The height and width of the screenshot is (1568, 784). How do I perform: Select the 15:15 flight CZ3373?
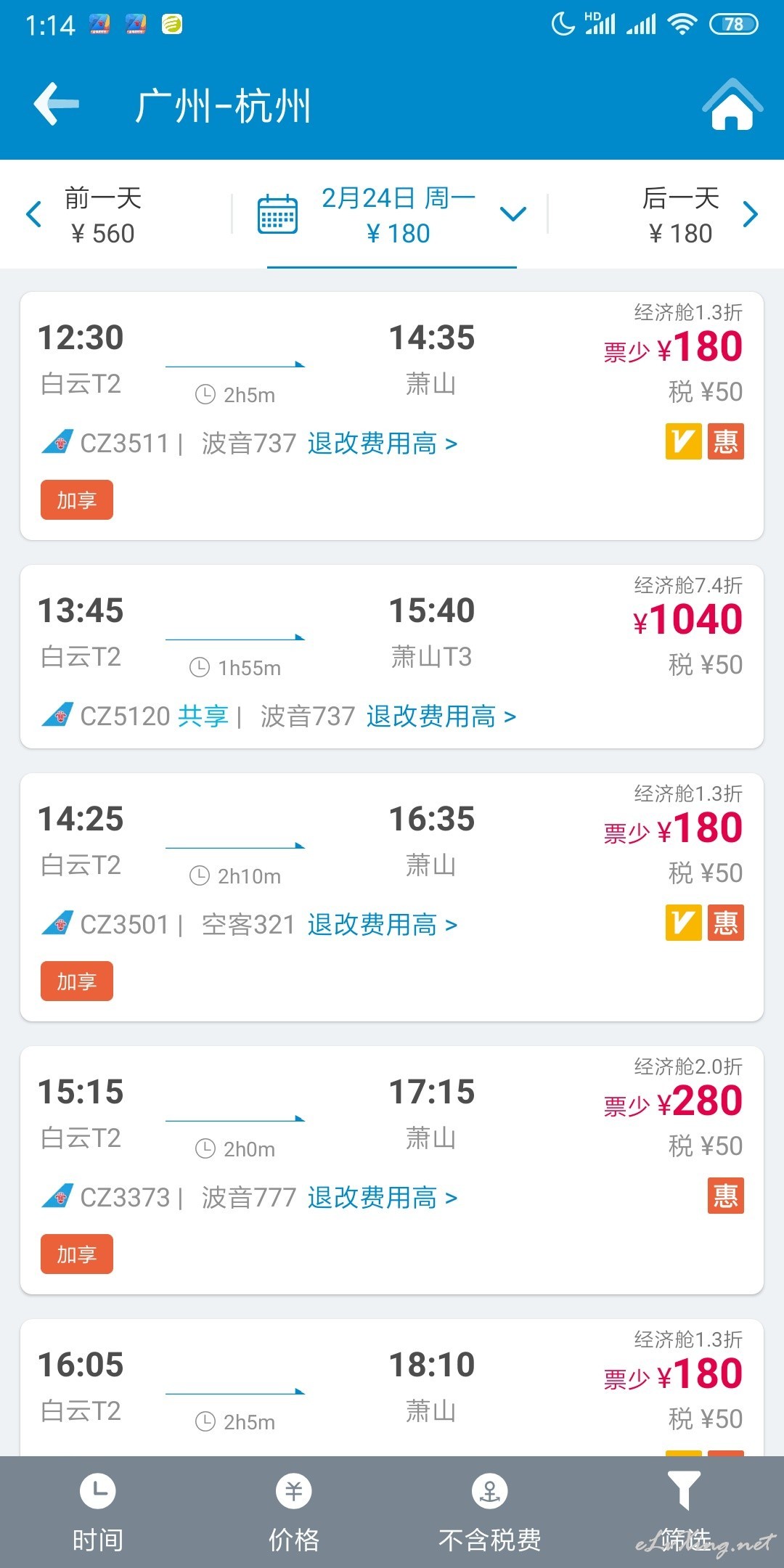coord(392,1170)
